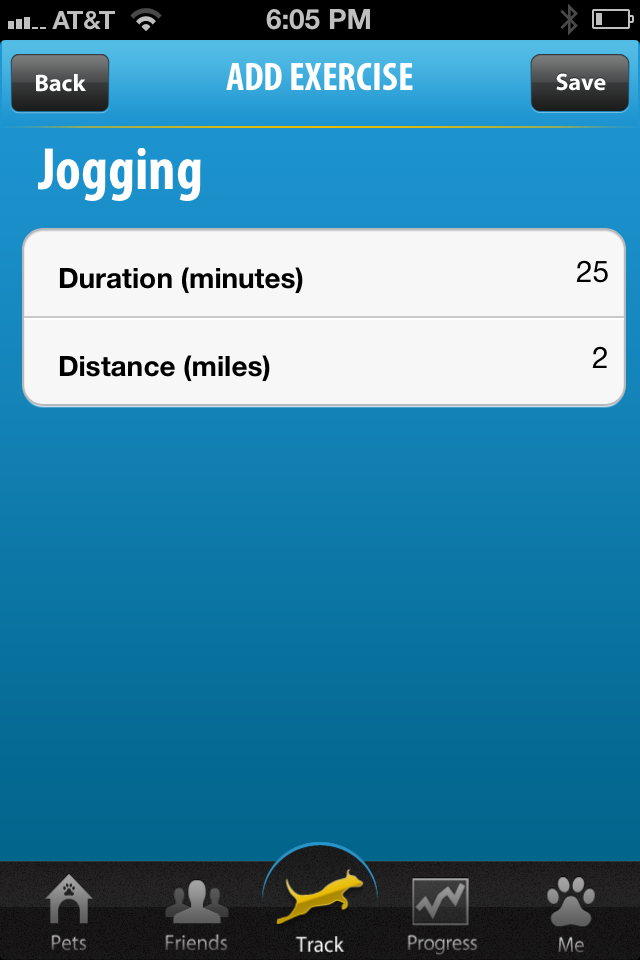The height and width of the screenshot is (960, 640).
Task: Go back using the Back button
Action: 60,83
